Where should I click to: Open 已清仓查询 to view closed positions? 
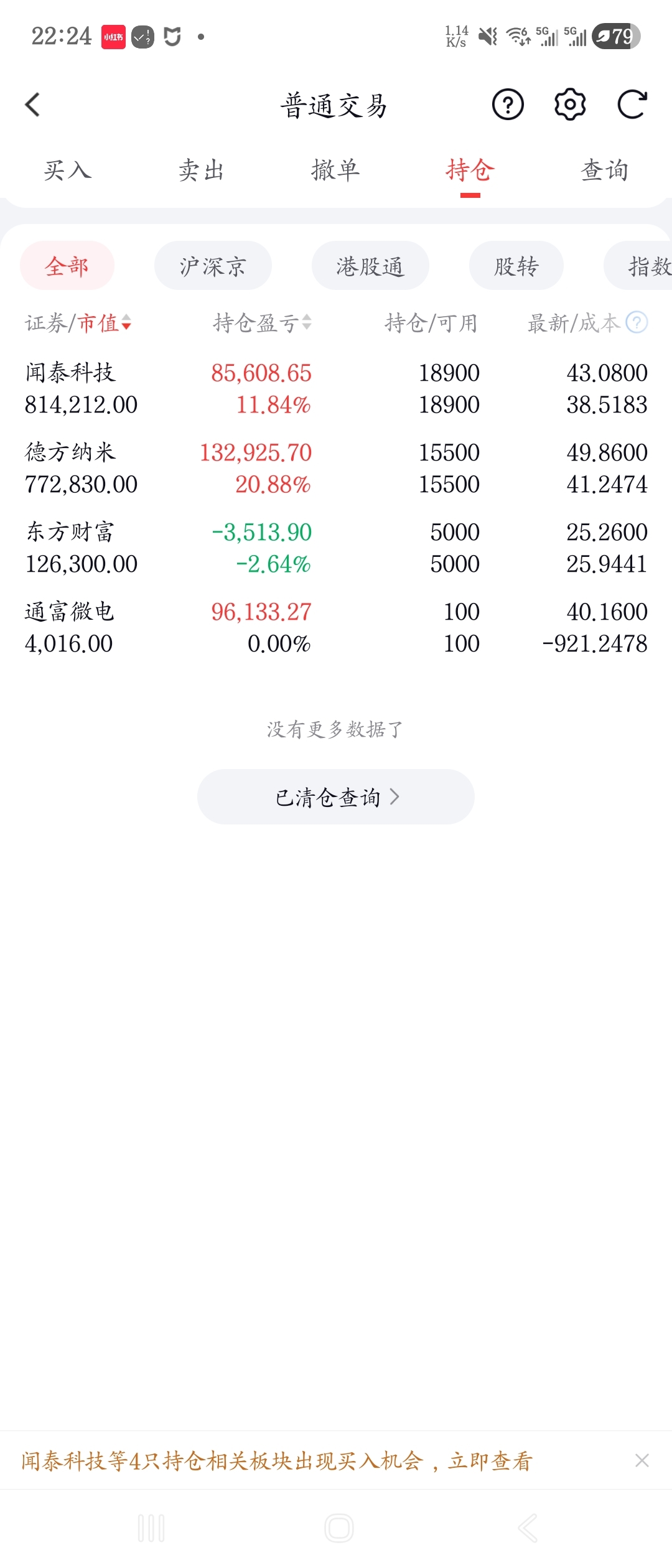336,797
